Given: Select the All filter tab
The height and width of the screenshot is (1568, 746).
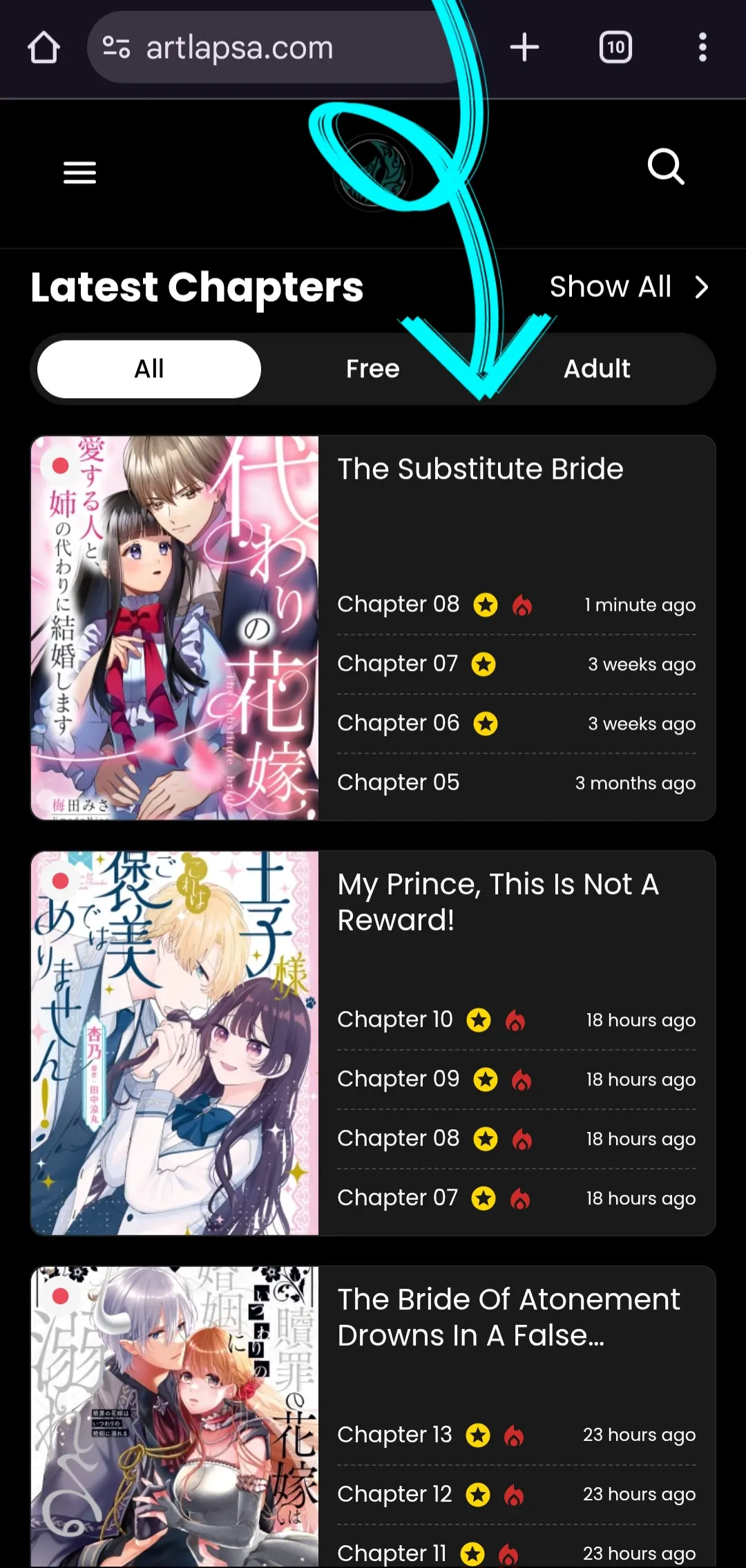Looking at the screenshot, I should pos(149,369).
